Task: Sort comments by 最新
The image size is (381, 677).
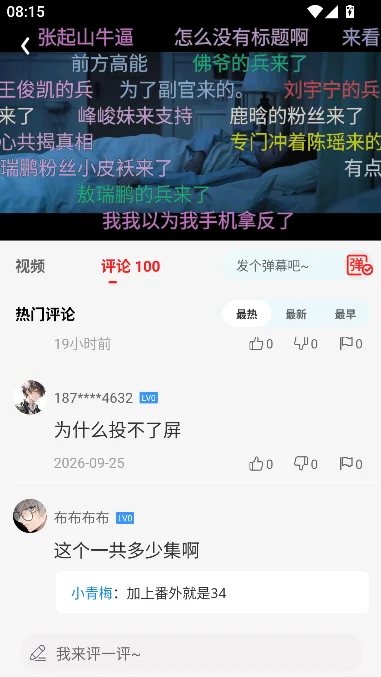Action: pos(296,314)
